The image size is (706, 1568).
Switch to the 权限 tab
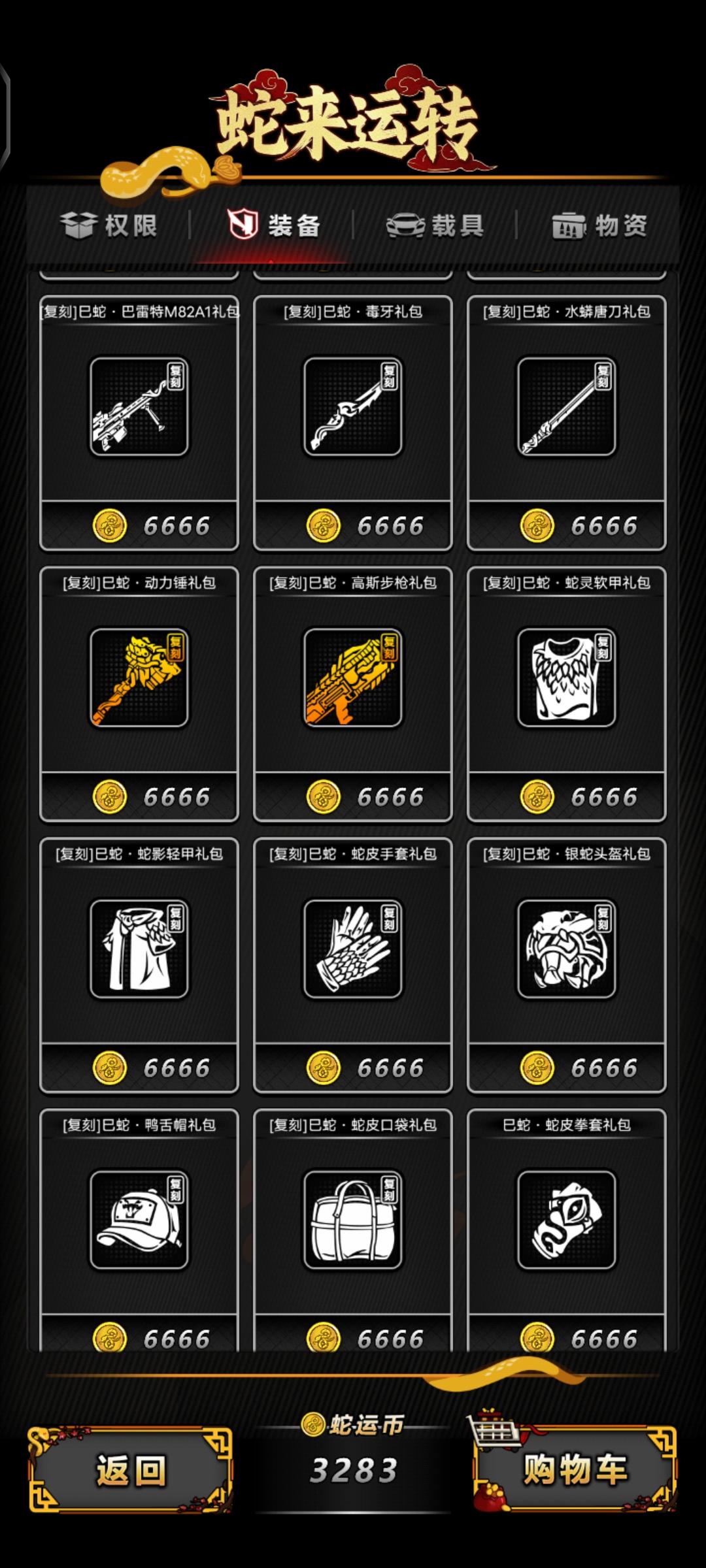(111, 225)
